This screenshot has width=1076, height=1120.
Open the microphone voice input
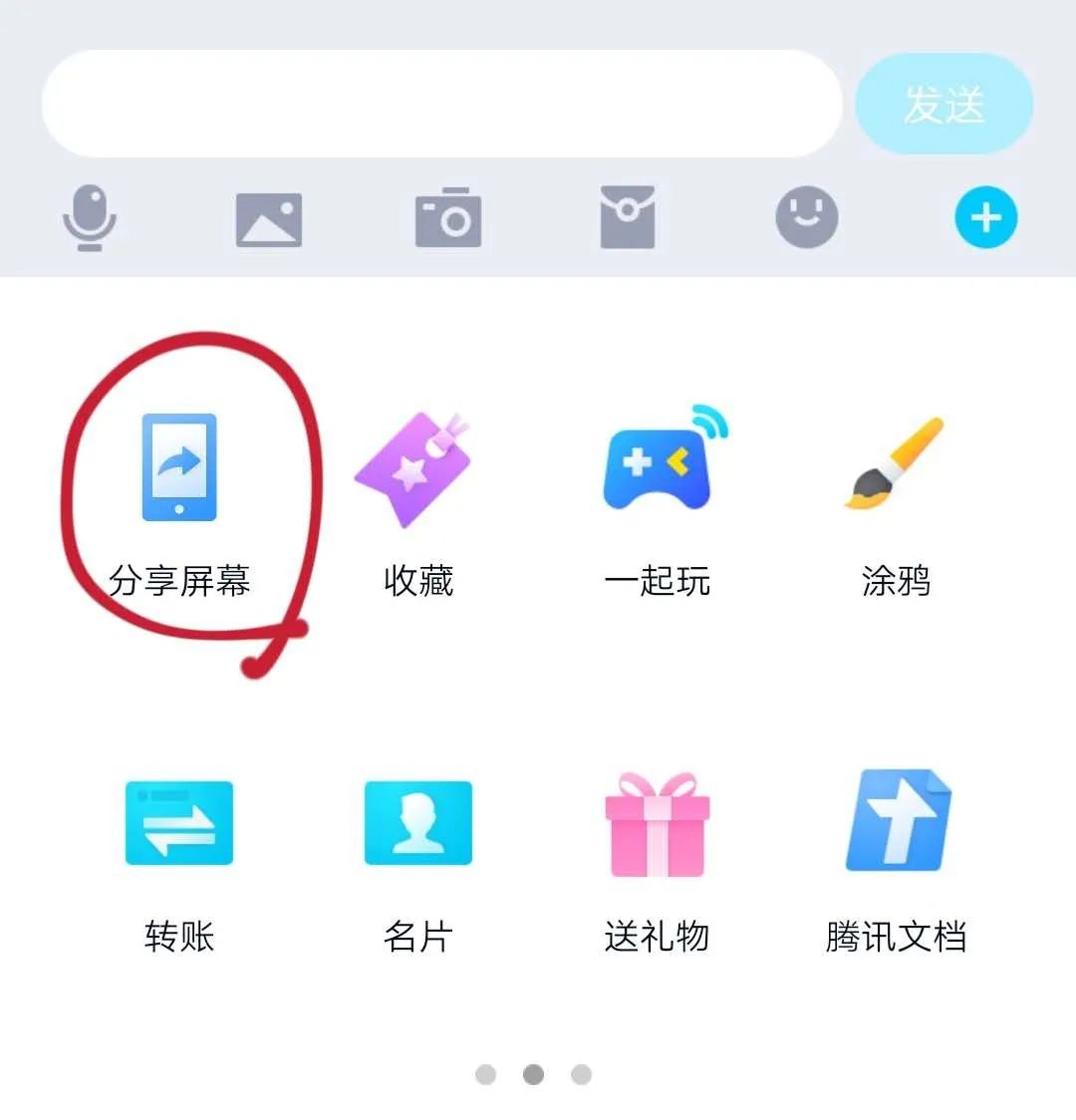tap(90, 217)
